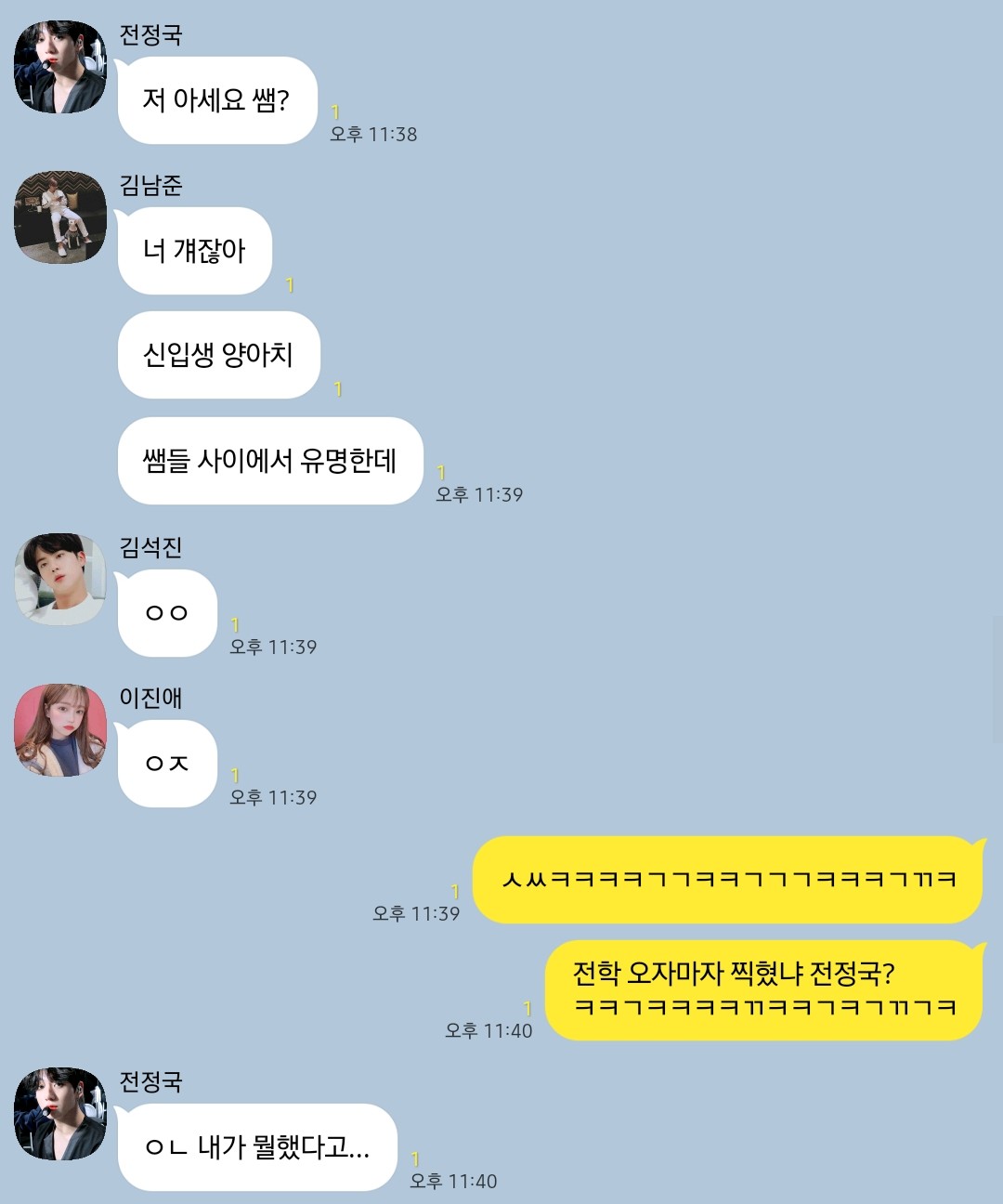Open 김석진's profile picture

pyautogui.click(x=60, y=579)
